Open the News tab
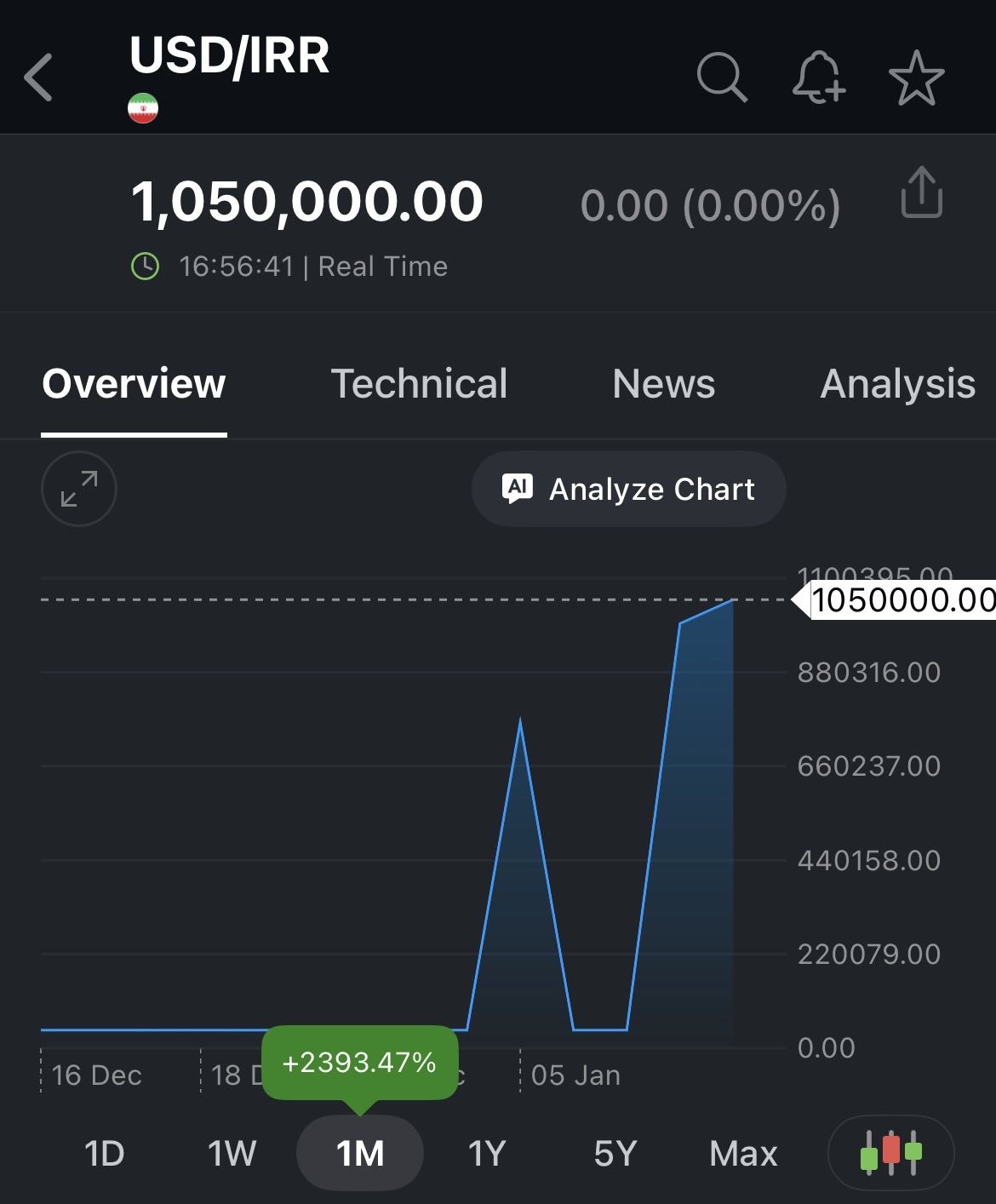 pos(663,384)
